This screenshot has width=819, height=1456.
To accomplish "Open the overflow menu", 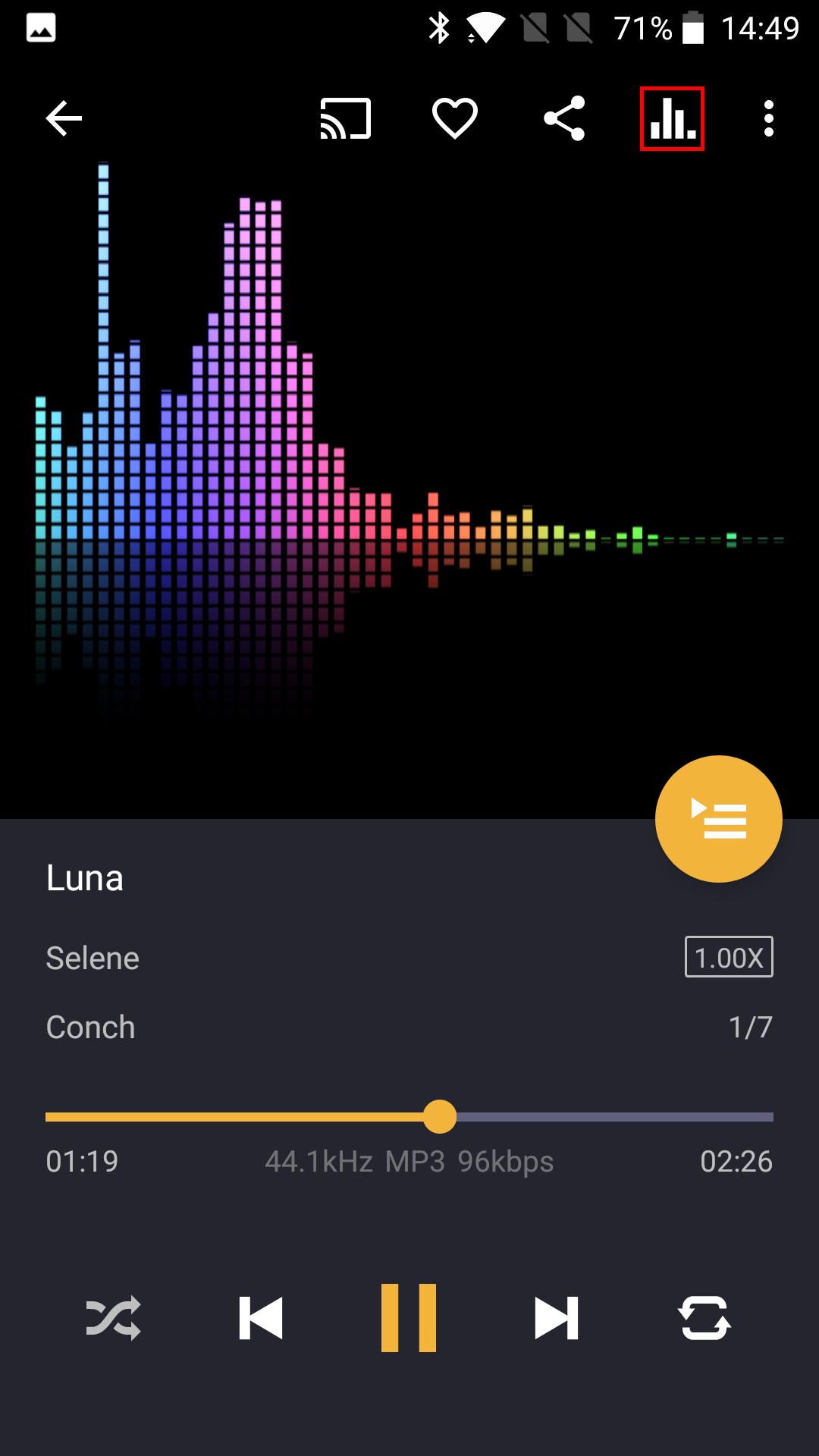I will tap(769, 119).
